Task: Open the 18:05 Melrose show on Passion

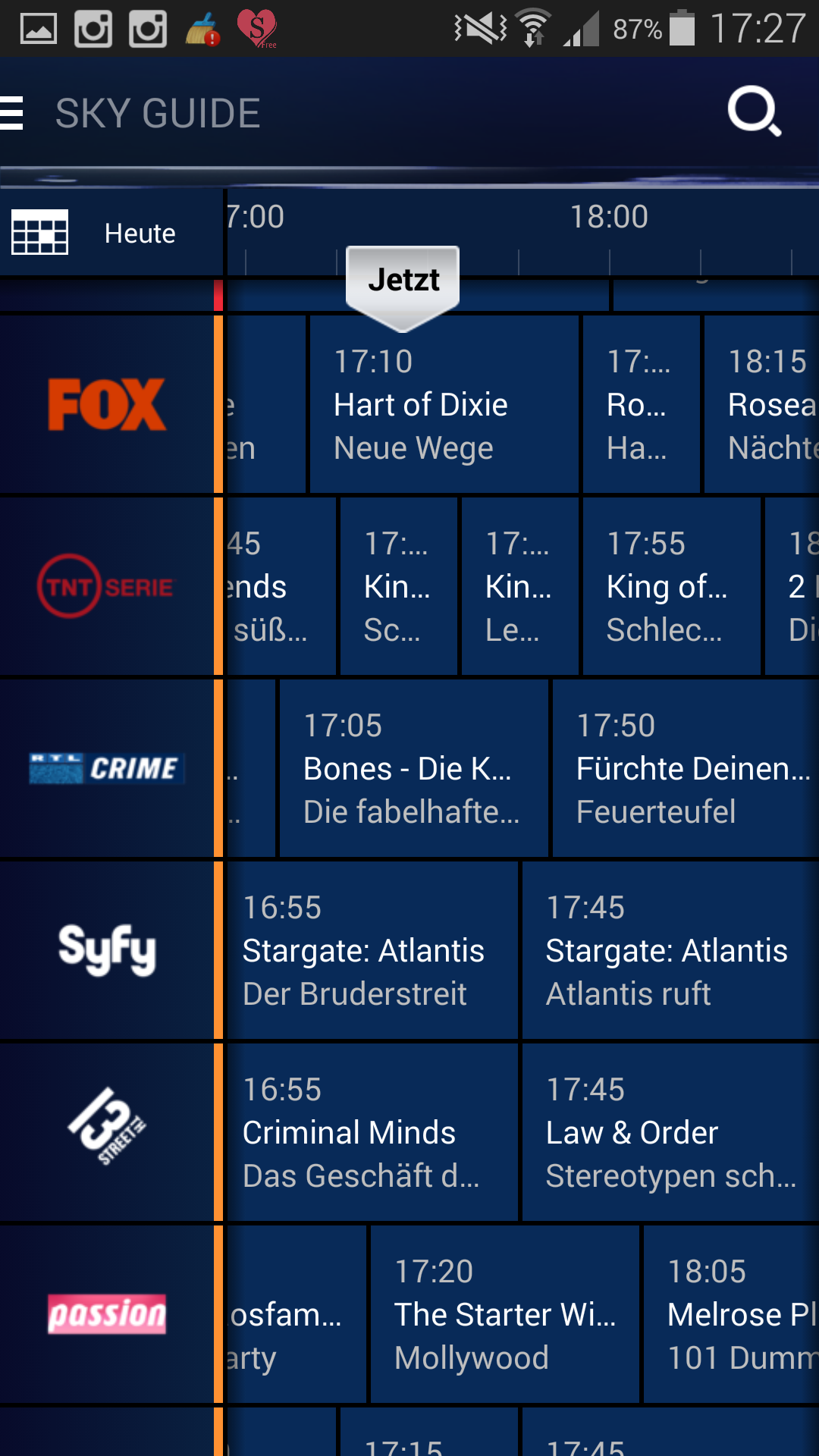Action: click(731, 1314)
